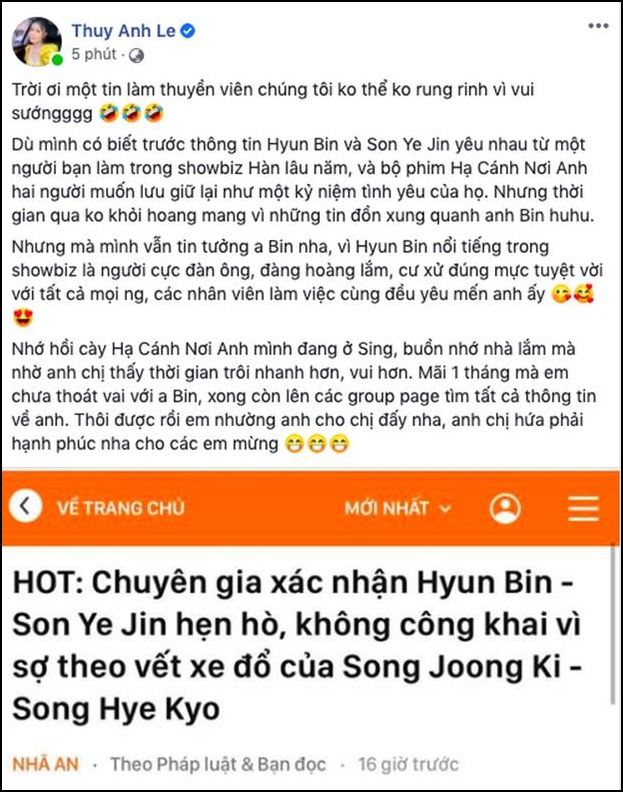623x792 pixels.
Task: Open Thuy Anh Le's profile name
Action: (x=123, y=31)
